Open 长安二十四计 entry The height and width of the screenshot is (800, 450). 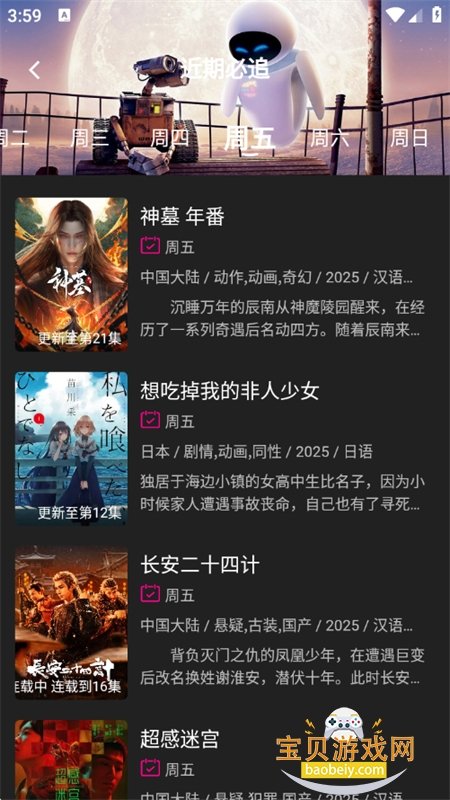point(225,622)
